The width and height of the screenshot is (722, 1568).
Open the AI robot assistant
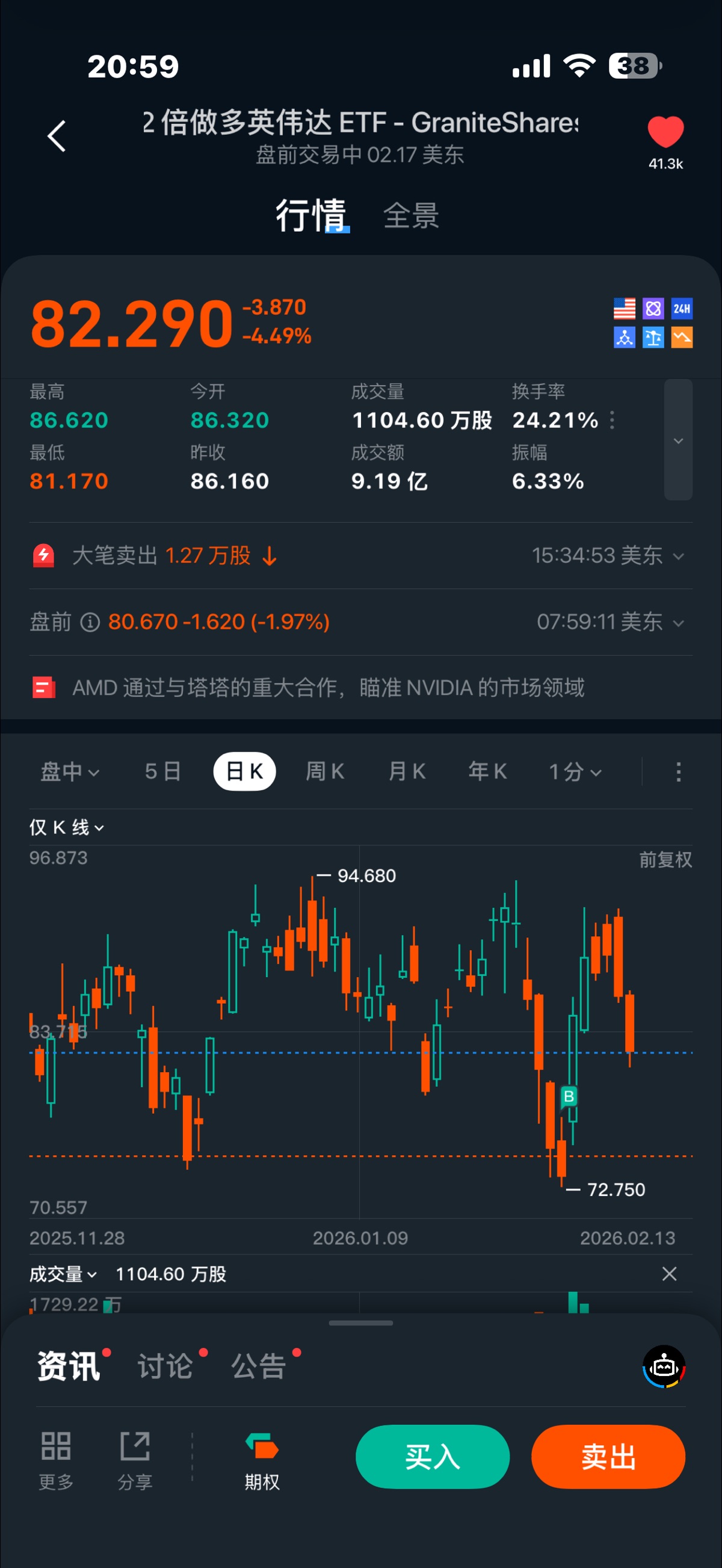[x=664, y=1366]
